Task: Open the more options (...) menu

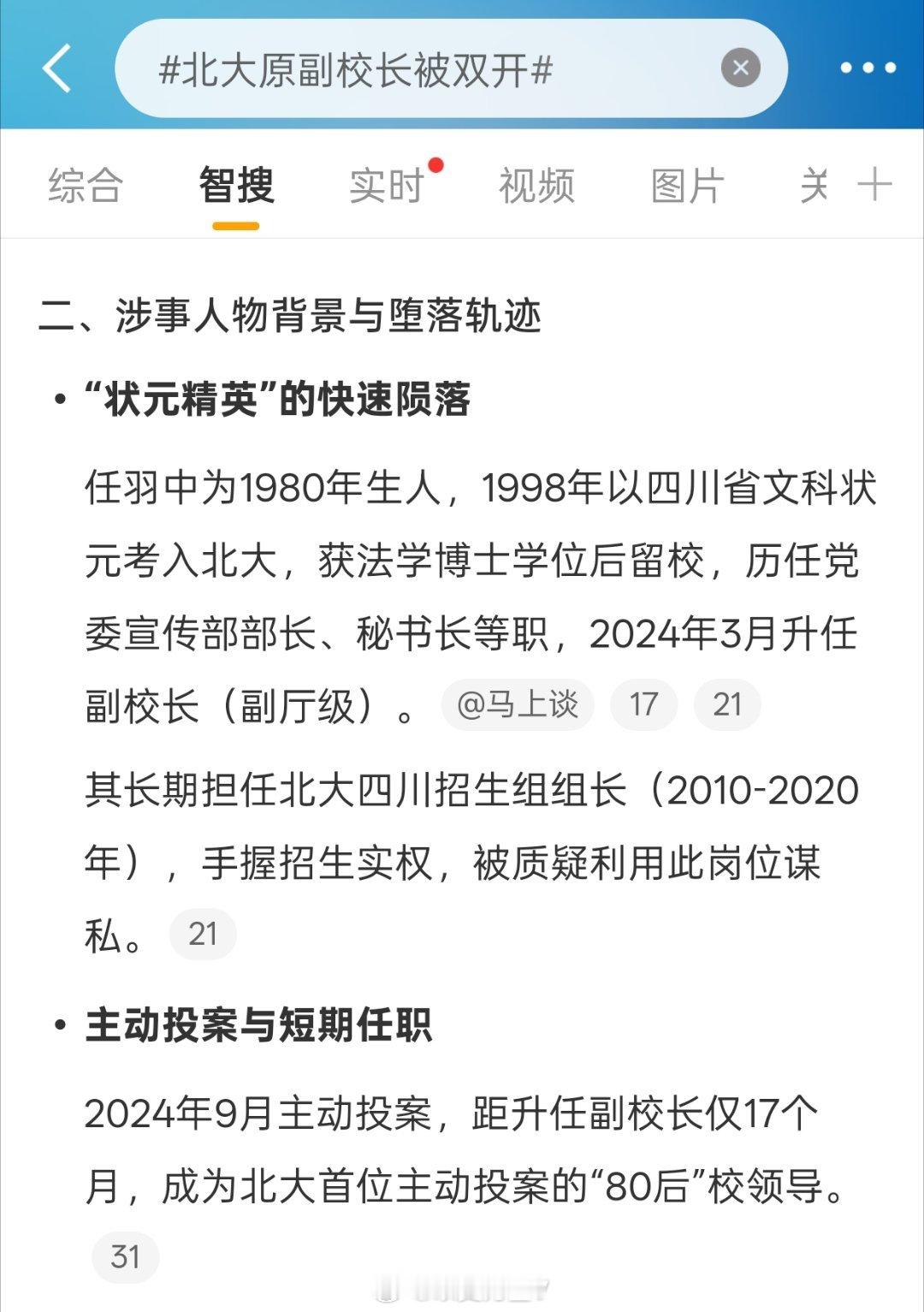Action: (x=867, y=66)
